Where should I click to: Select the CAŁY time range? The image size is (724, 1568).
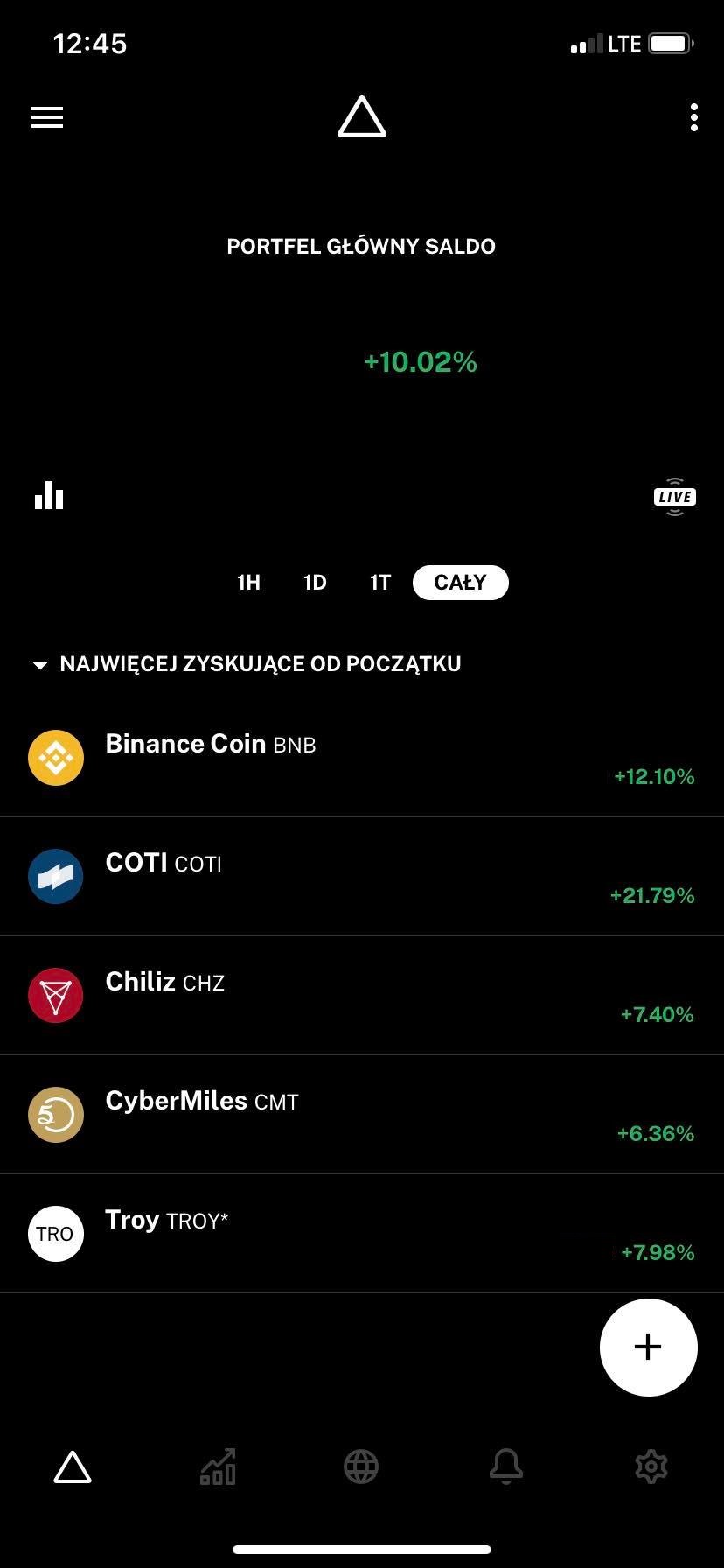[461, 583]
